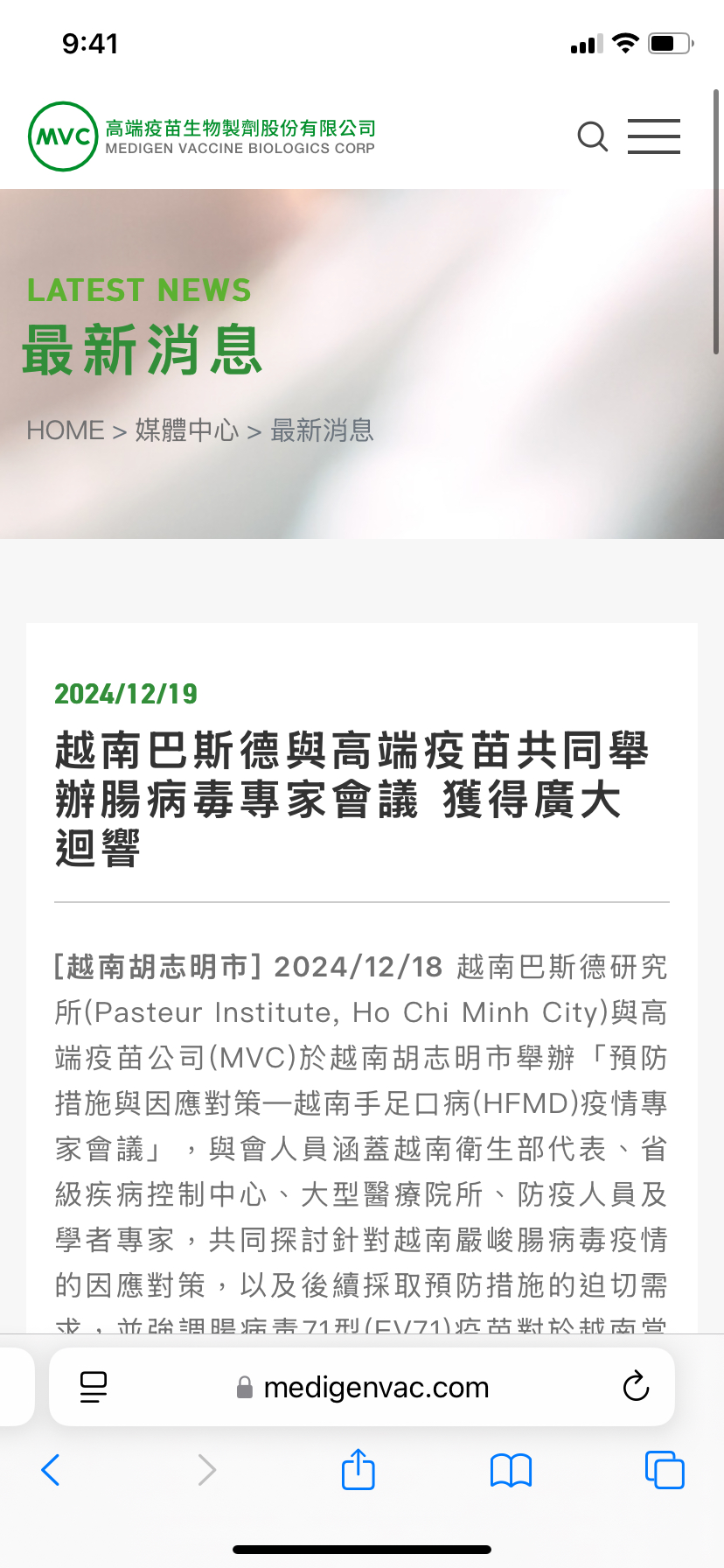Go back to the previous page
This screenshot has width=724, height=1568.
[51, 1470]
